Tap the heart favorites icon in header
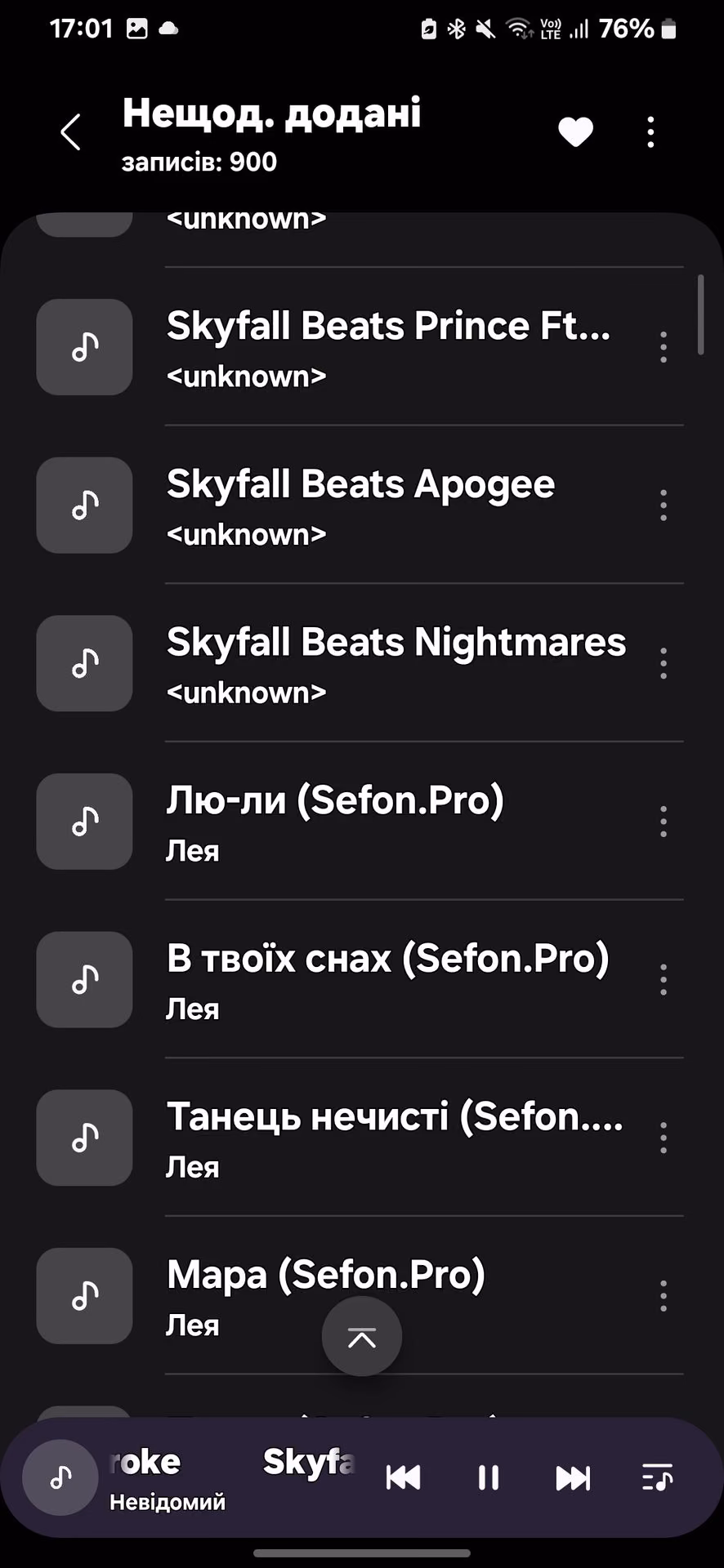This screenshot has width=724, height=1568. coord(575,131)
